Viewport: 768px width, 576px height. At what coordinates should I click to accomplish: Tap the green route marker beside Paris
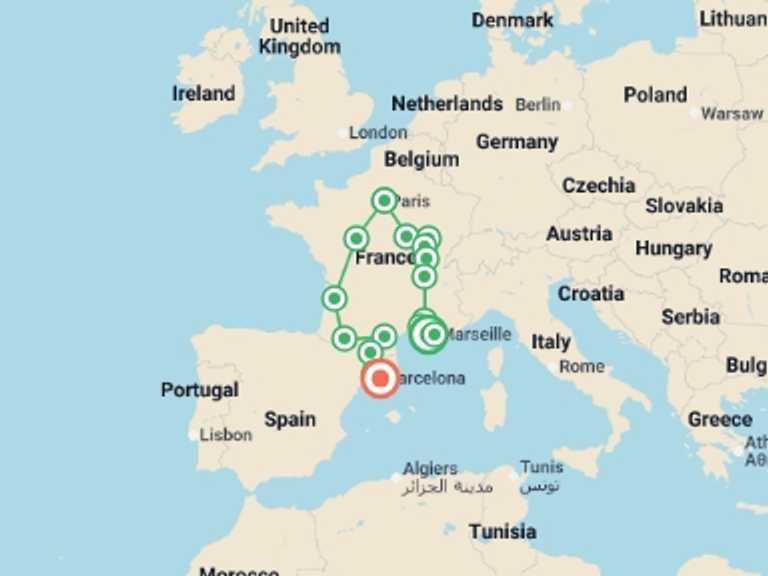[x=384, y=201]
